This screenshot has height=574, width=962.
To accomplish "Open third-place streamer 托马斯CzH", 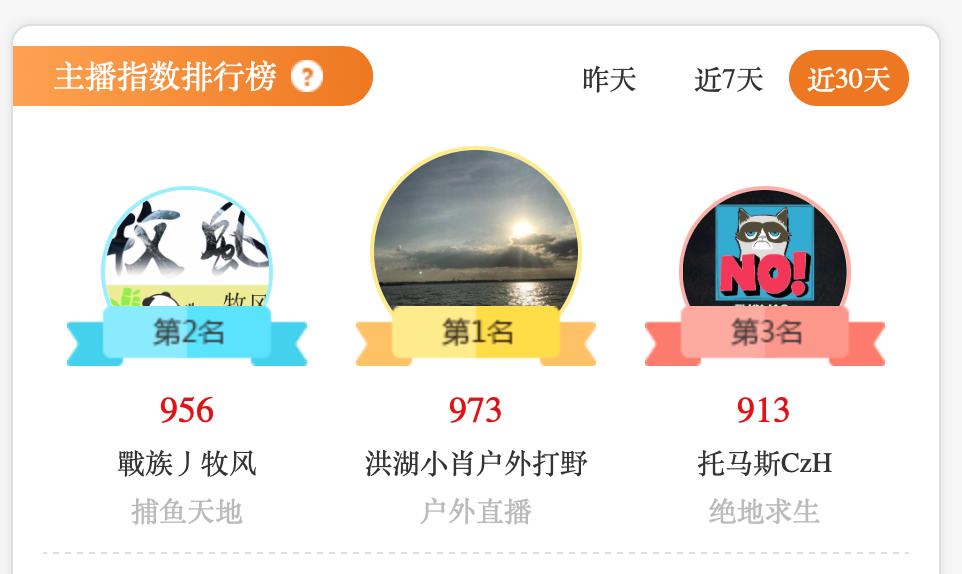I will point(765,464).
